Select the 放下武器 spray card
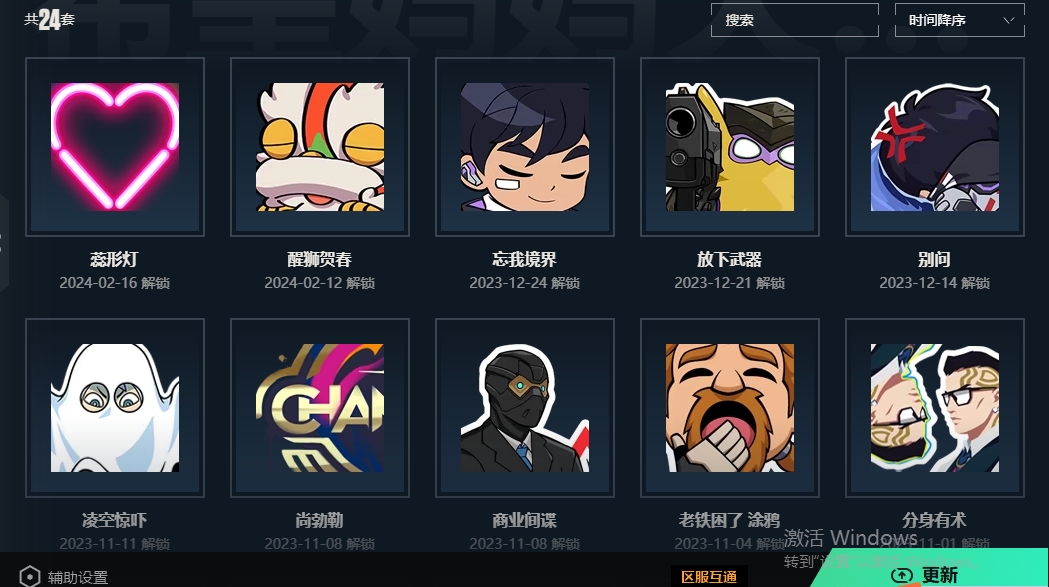This screenshot has height=587, width=1049. (730, 147)
